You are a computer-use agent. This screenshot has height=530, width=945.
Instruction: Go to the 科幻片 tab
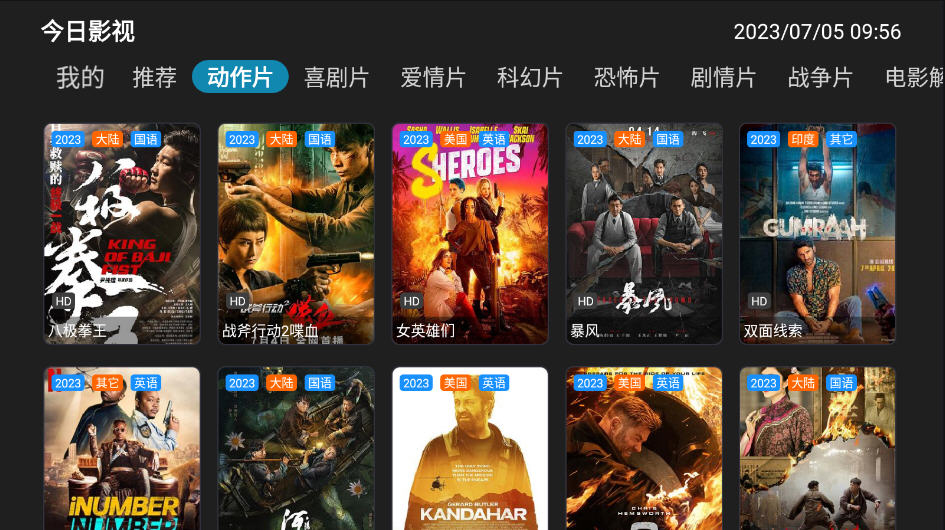[x=530, y=77]
